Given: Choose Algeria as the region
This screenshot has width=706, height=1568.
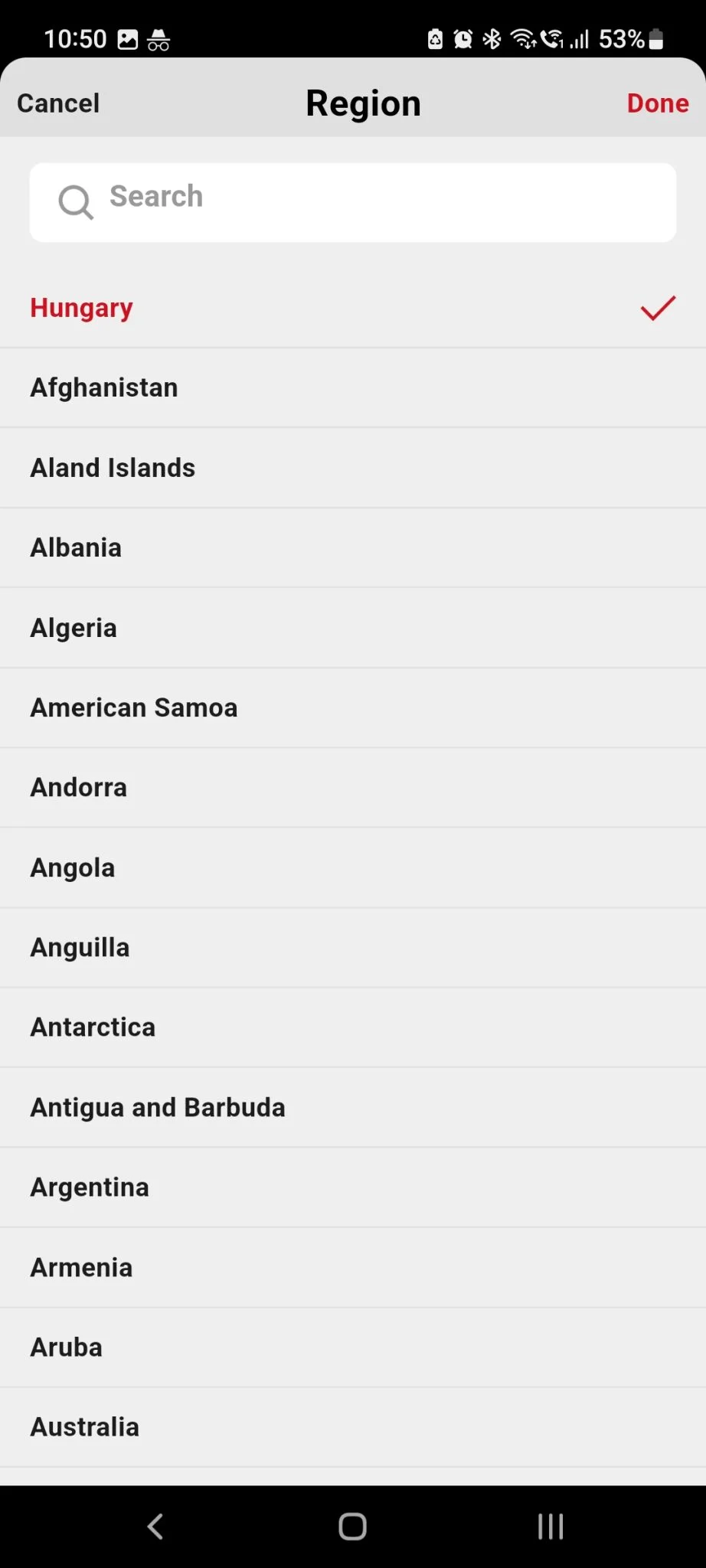Looking at the screenshot, I should click(74, 628).
